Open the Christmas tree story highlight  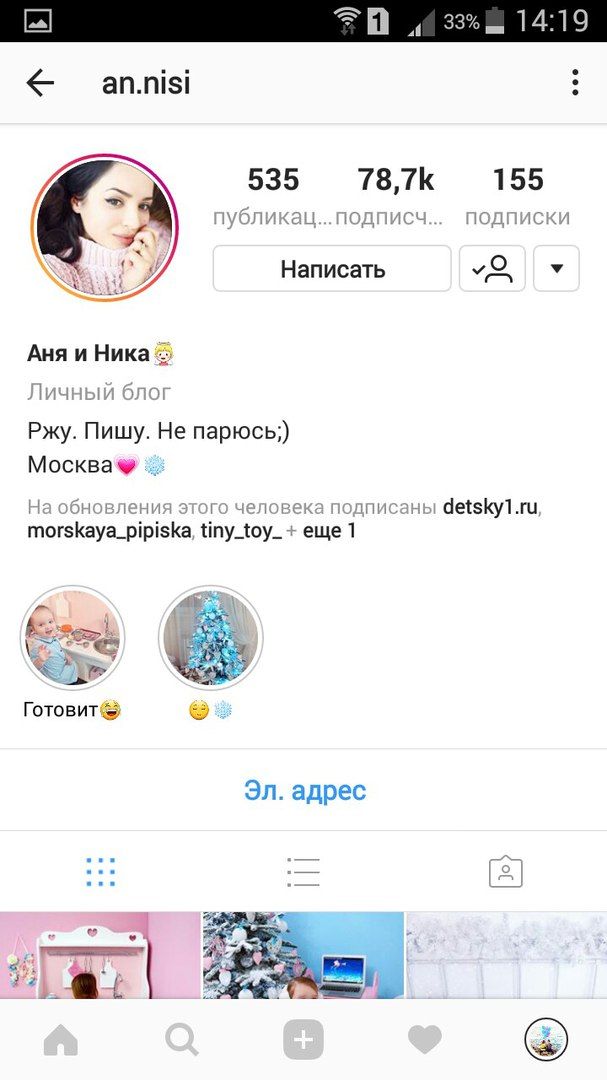point(211,637)
